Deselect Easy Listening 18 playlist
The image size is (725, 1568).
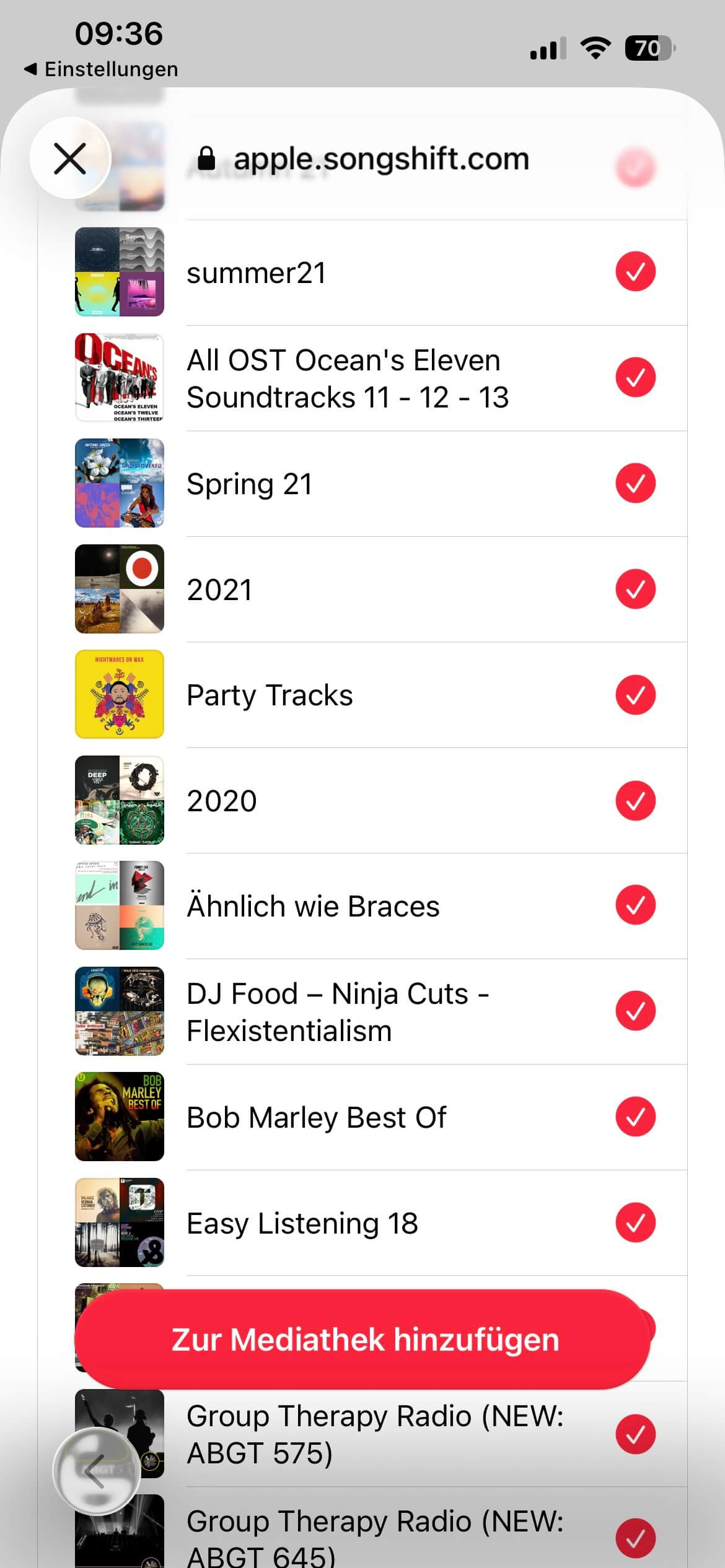(635, 1222)
